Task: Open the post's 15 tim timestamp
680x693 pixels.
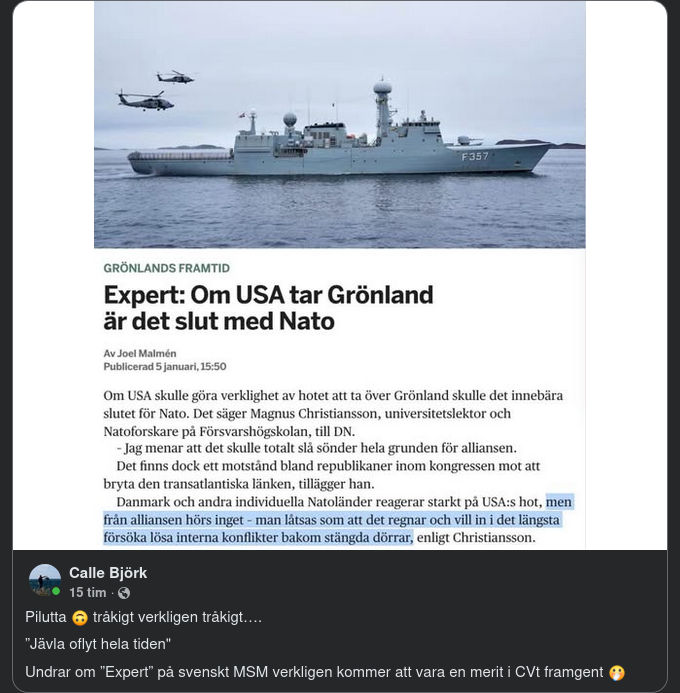Action: [x=88, y=593]
